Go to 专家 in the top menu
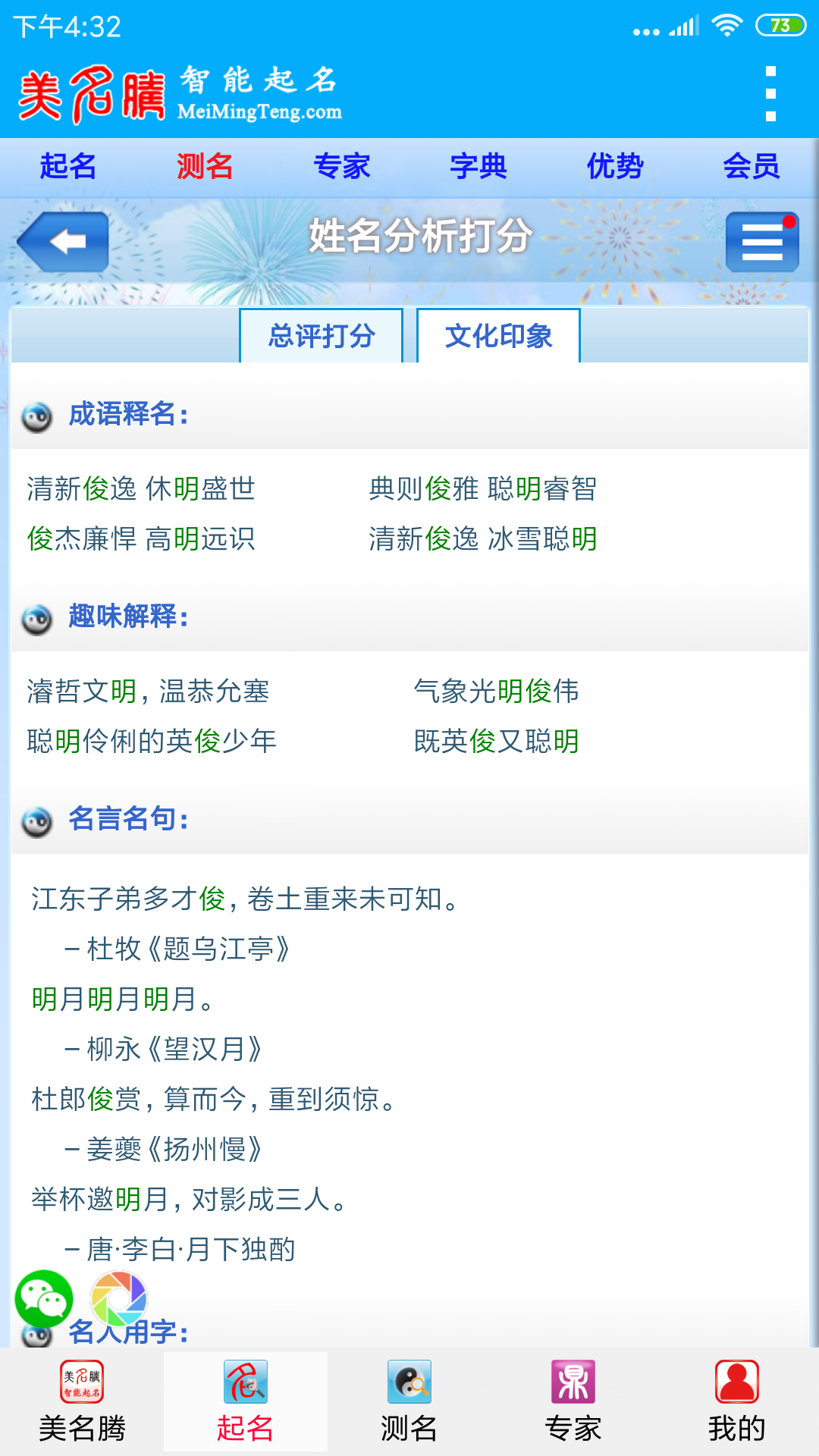Viewport: 819px width, 1456px height. coord(341,166)
